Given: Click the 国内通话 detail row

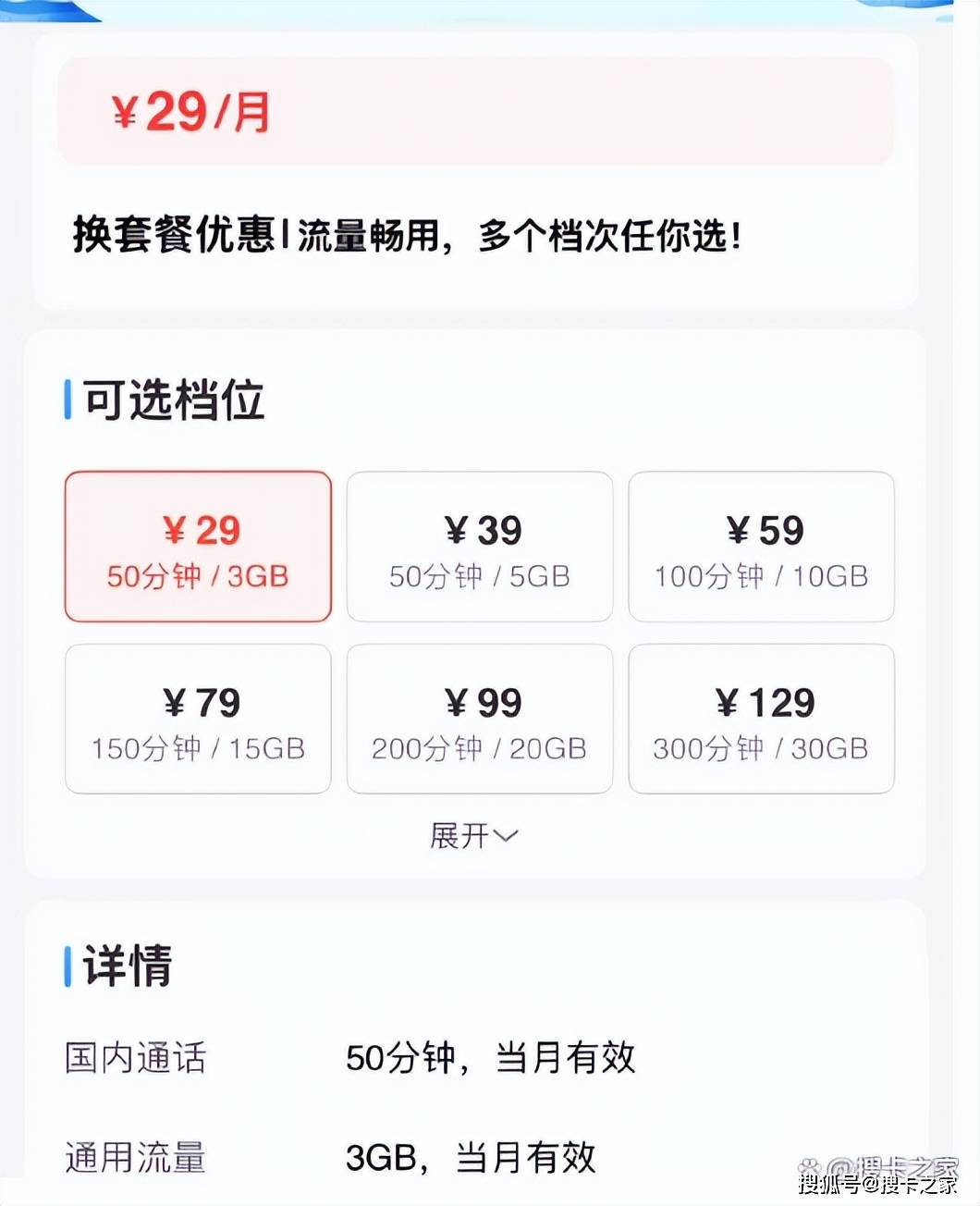Looking at the screenshot, I should 136,1061.
